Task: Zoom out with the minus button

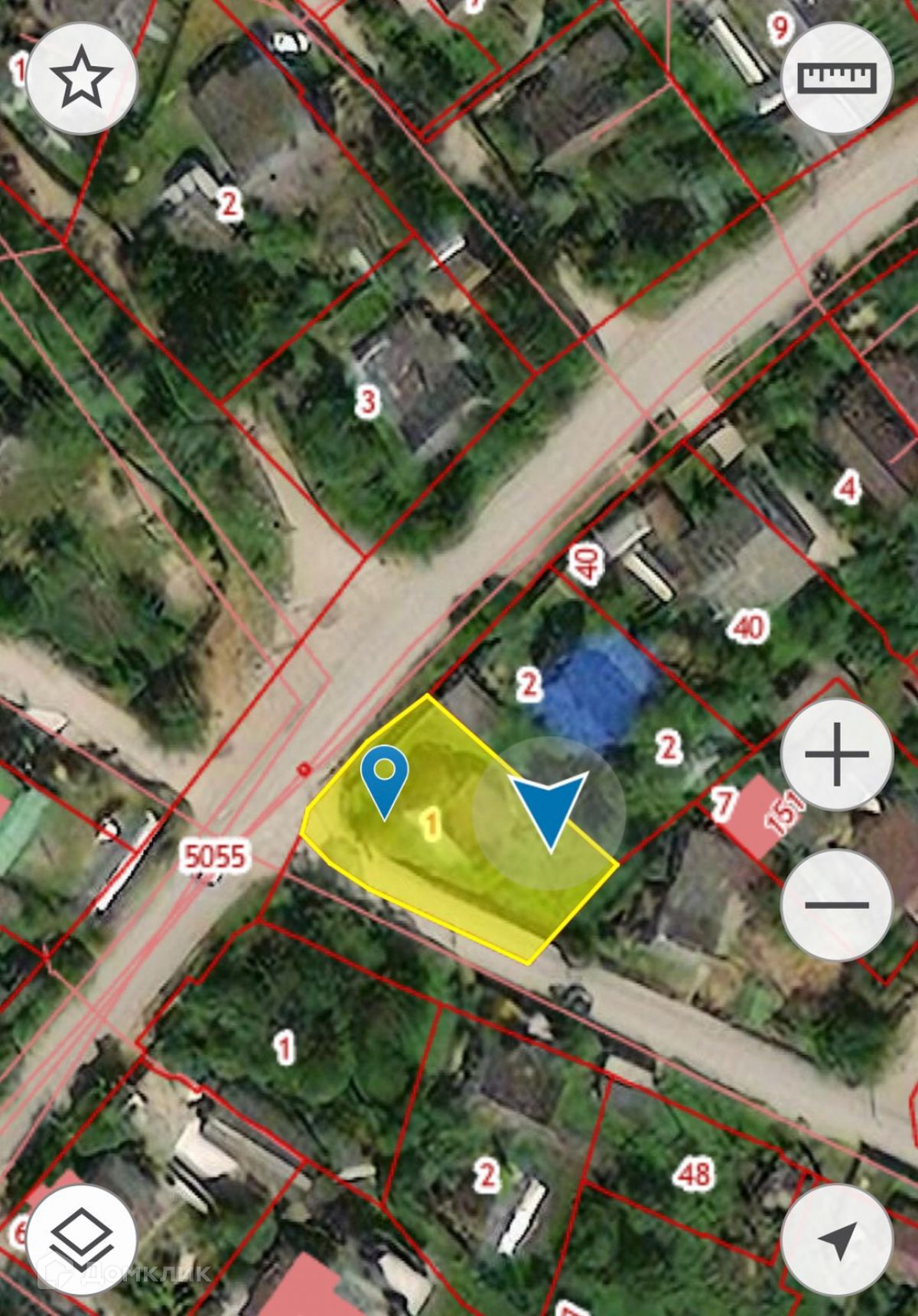Action: 837,904
